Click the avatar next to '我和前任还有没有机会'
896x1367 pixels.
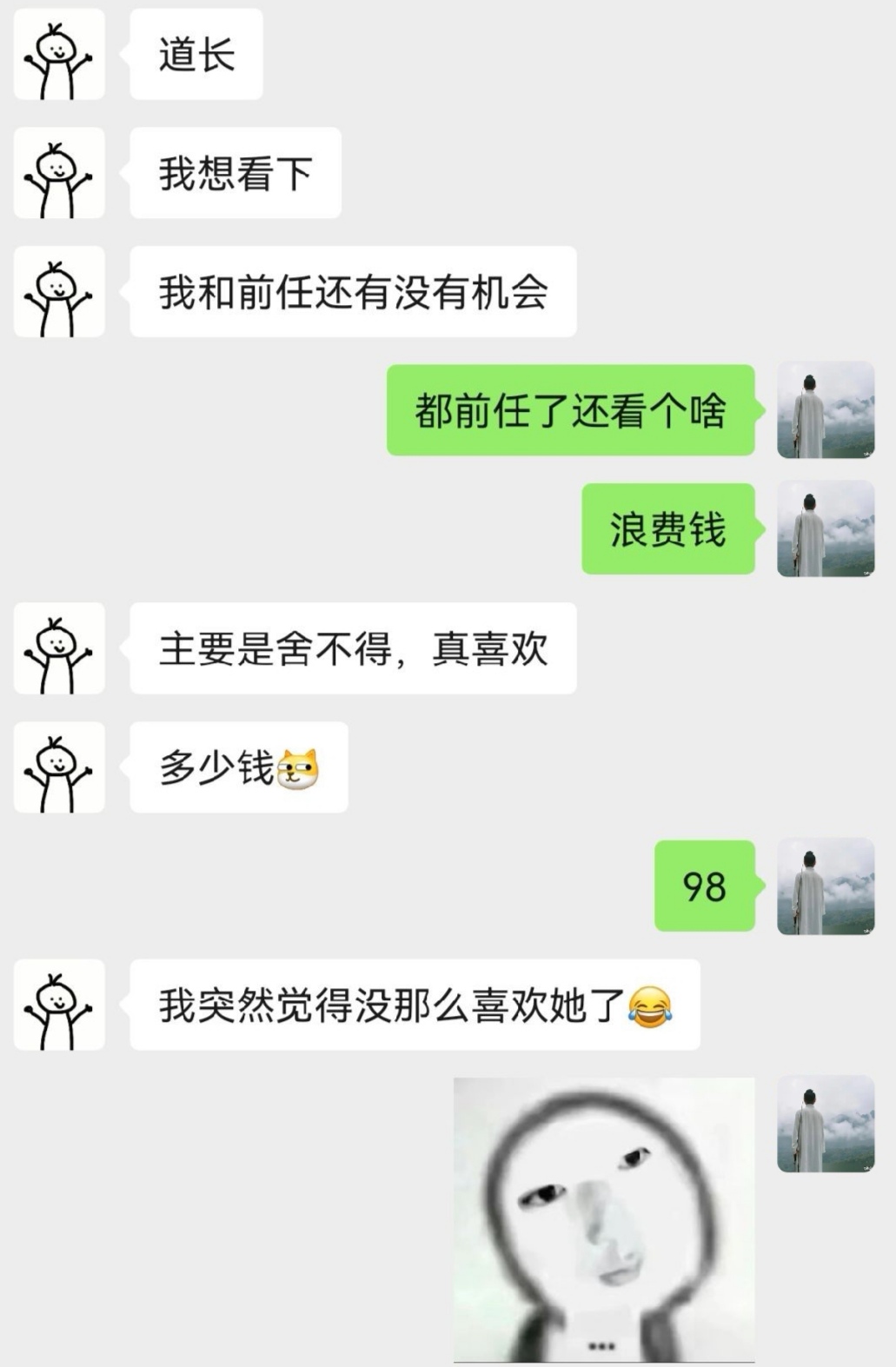[x=58, y=293]
